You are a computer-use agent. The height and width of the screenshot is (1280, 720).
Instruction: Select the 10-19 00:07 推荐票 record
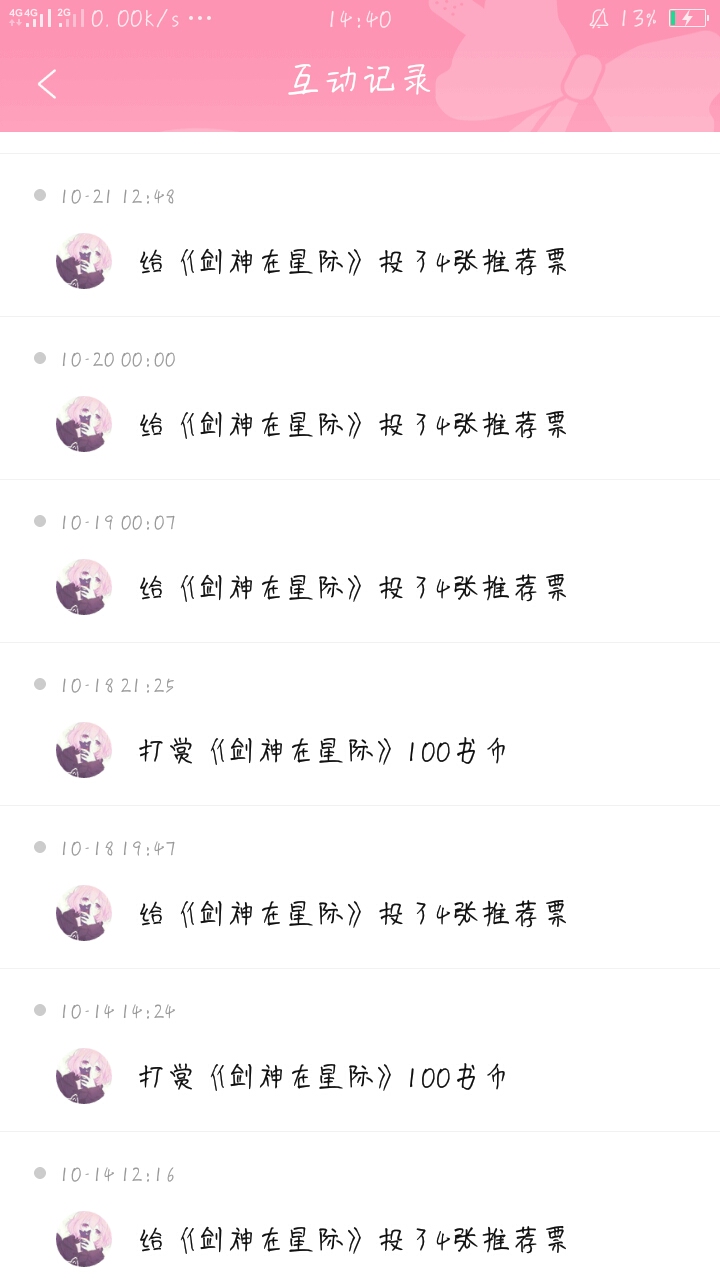click(353, 588)
